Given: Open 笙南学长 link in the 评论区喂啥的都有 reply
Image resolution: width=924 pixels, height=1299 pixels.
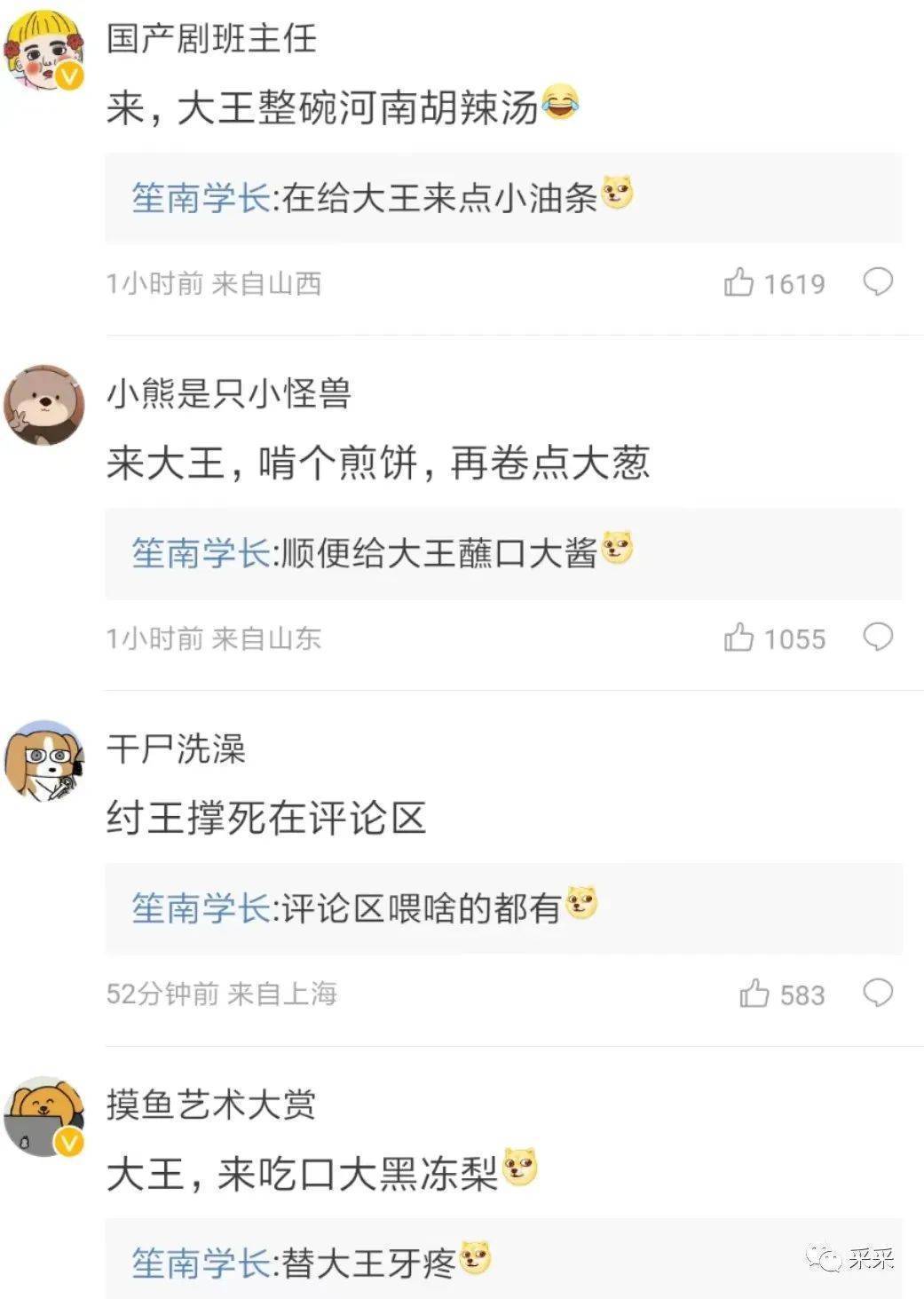Looking at the screenshot, I should (x=201, y=907).
